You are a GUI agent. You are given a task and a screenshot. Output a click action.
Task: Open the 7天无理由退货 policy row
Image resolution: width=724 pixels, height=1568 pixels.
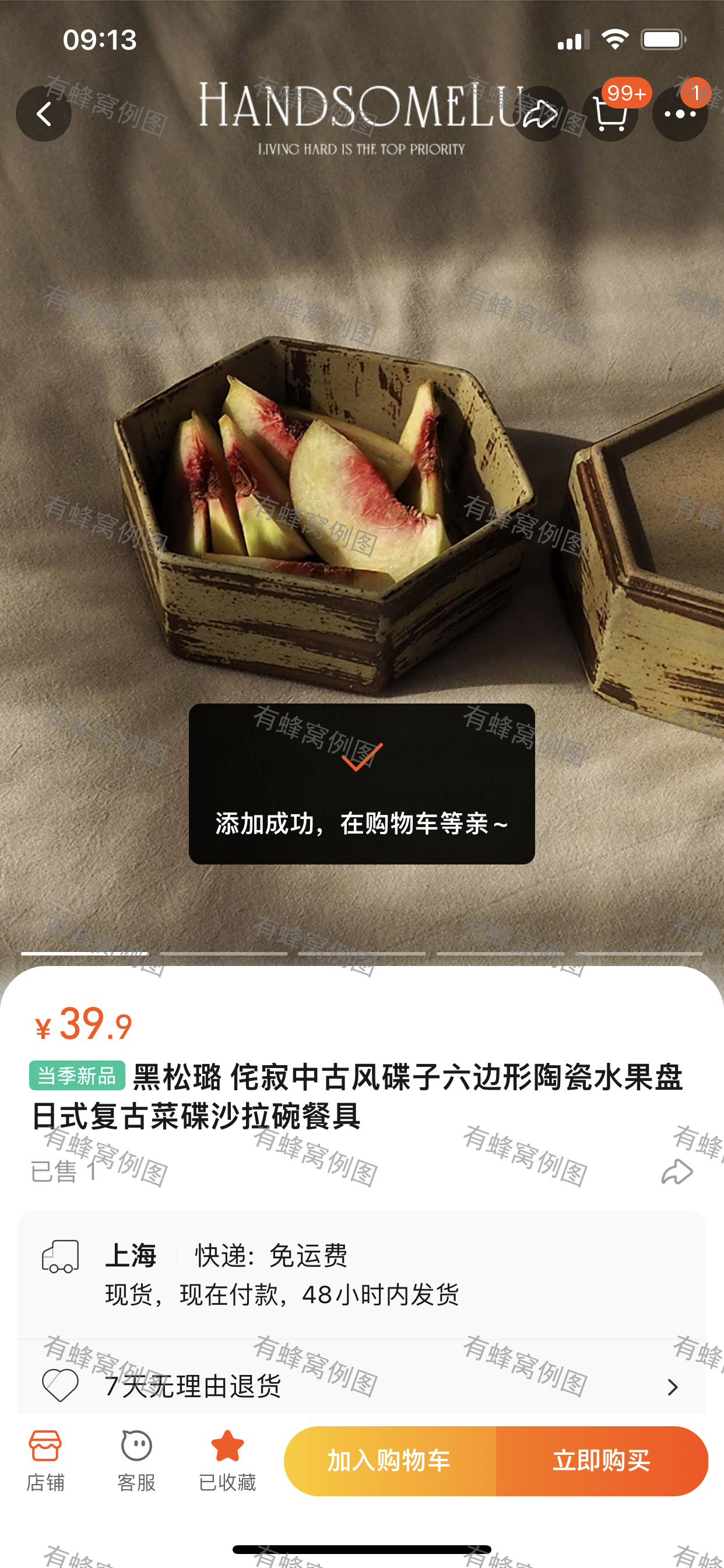(x=361, y=1385)
